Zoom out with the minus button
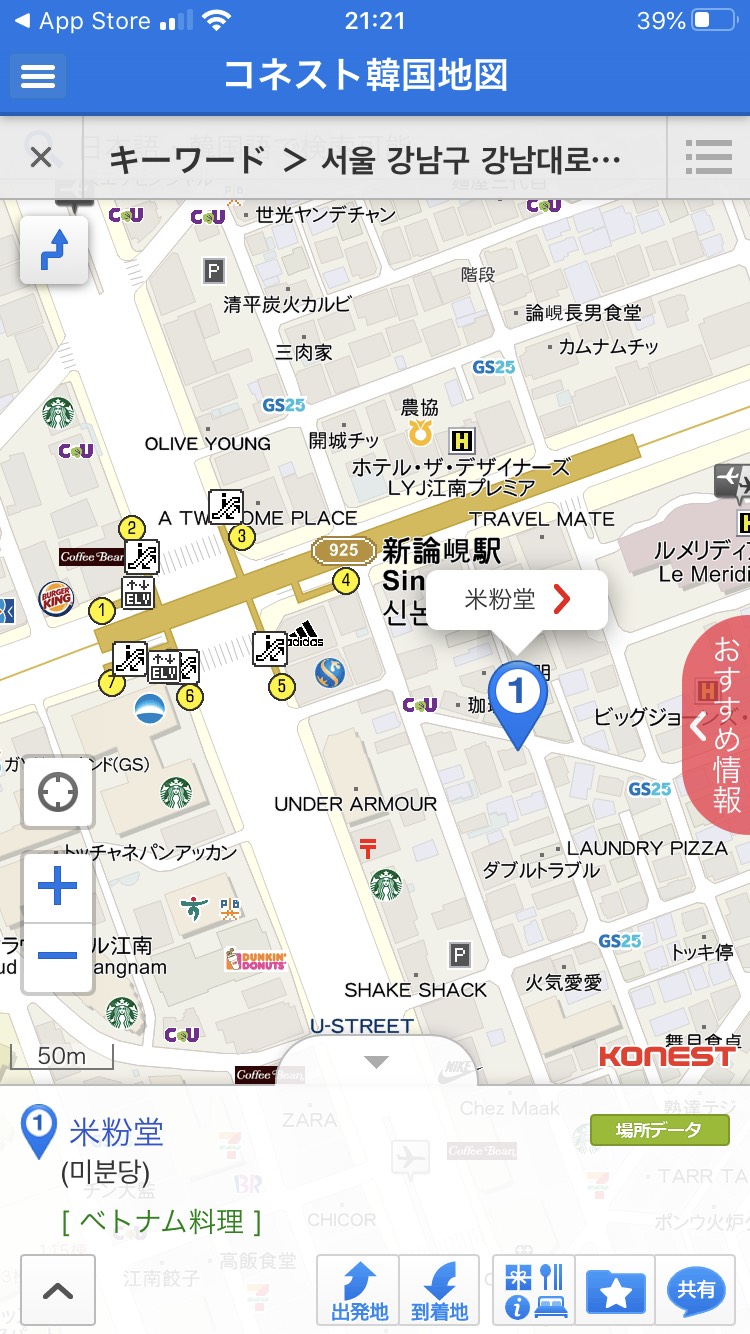 (57, 957)
